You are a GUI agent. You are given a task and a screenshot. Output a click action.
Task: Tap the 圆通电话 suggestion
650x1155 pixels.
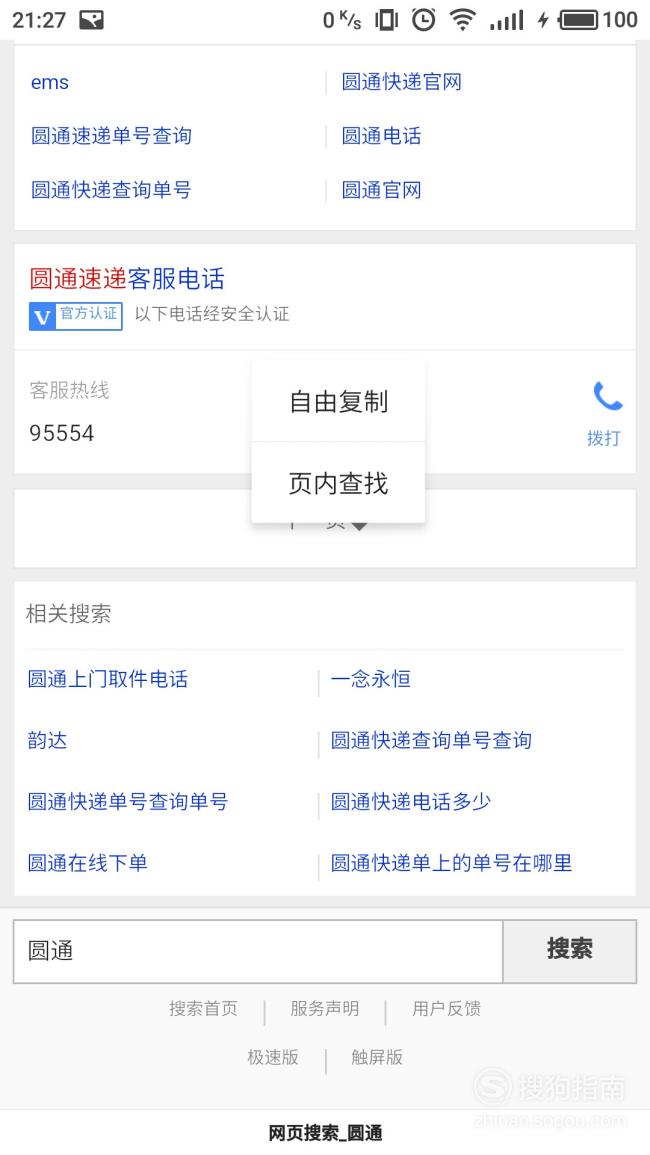[382, 136]
